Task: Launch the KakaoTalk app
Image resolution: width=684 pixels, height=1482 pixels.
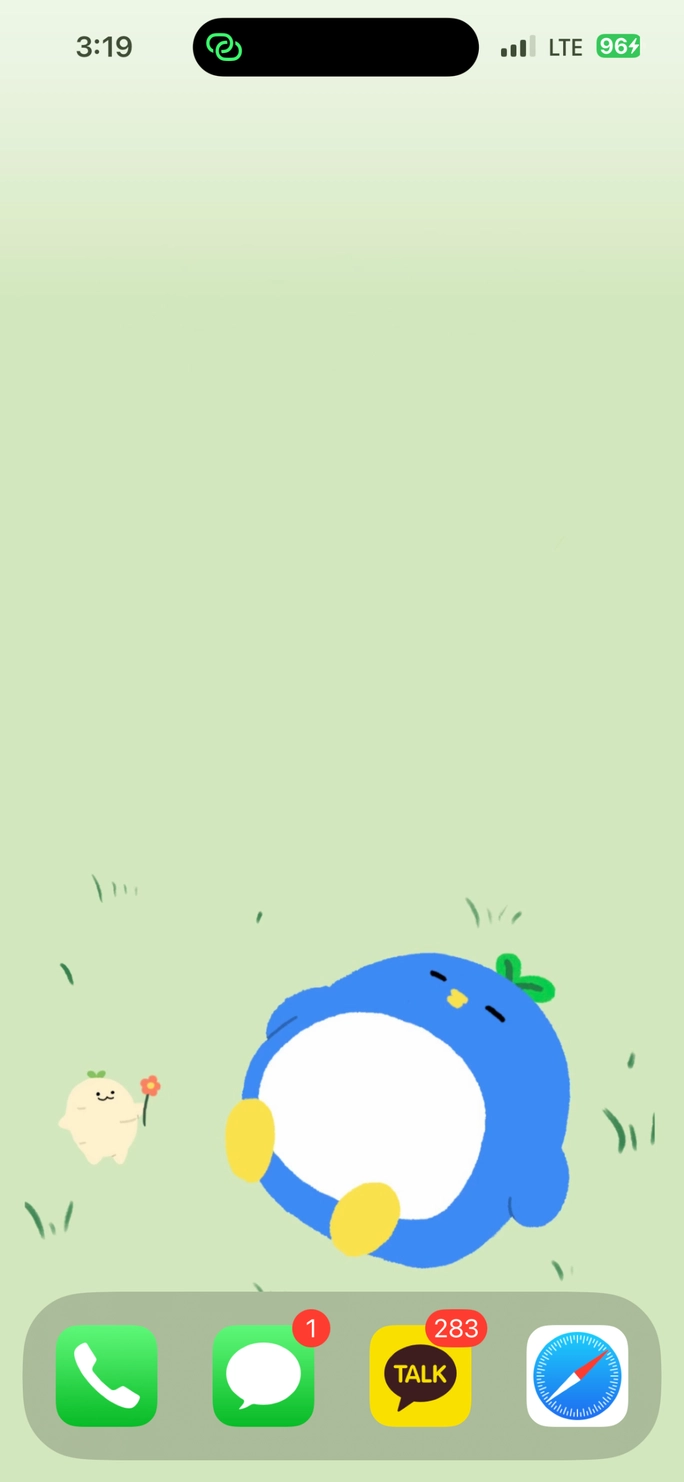Action: tap(420, 1375)
